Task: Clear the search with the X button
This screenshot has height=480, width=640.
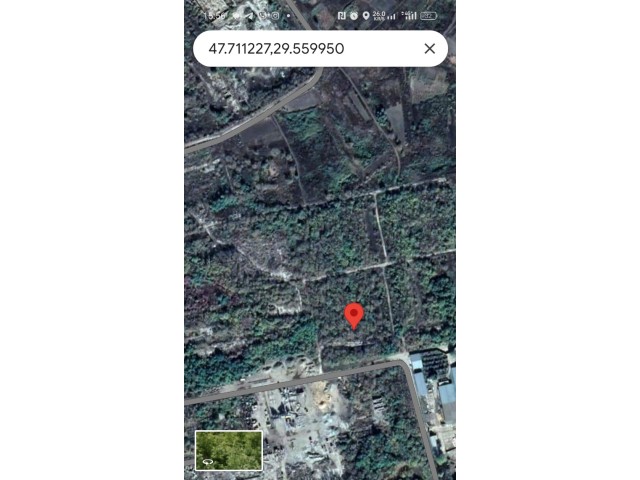Action: coord(430,48)
